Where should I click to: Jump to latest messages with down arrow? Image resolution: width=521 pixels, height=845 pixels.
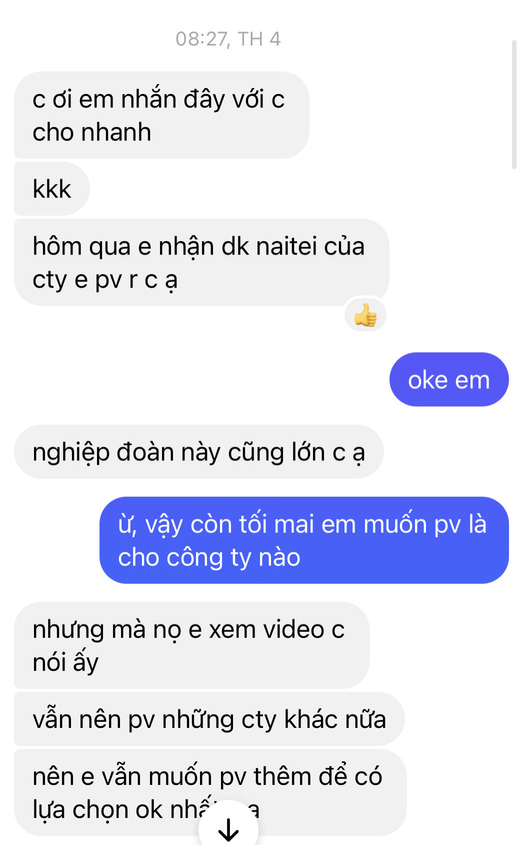(x=228, y=827)
